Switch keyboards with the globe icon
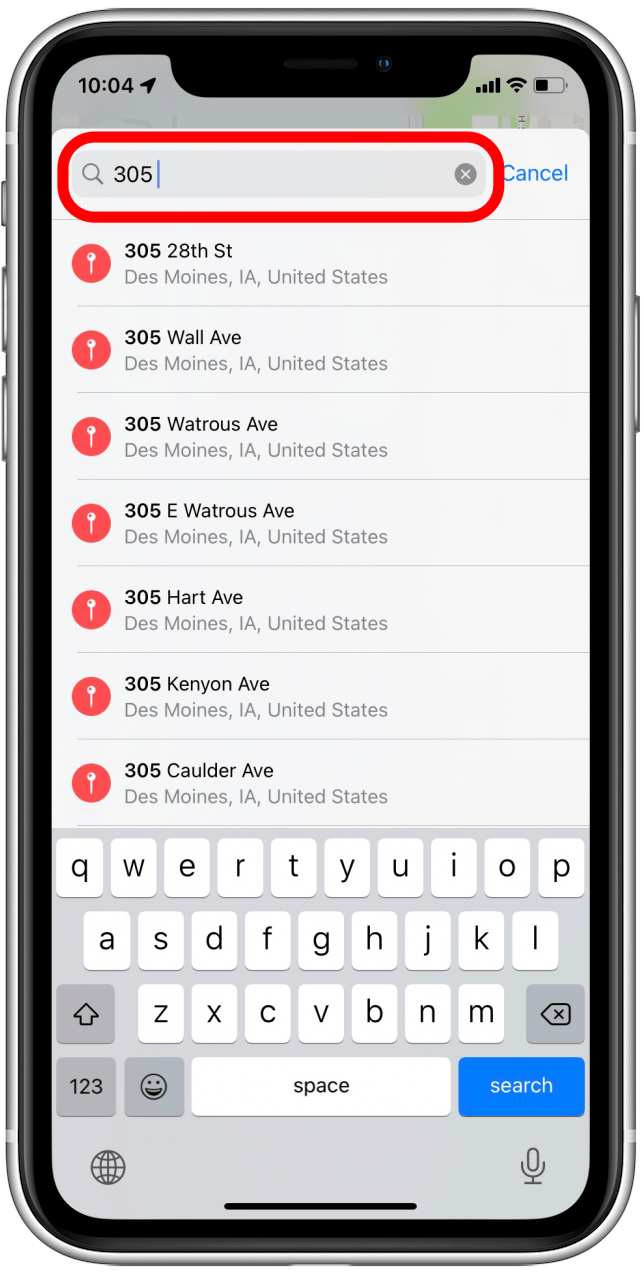This screenshot has height=1274, width=642. 108,1166
